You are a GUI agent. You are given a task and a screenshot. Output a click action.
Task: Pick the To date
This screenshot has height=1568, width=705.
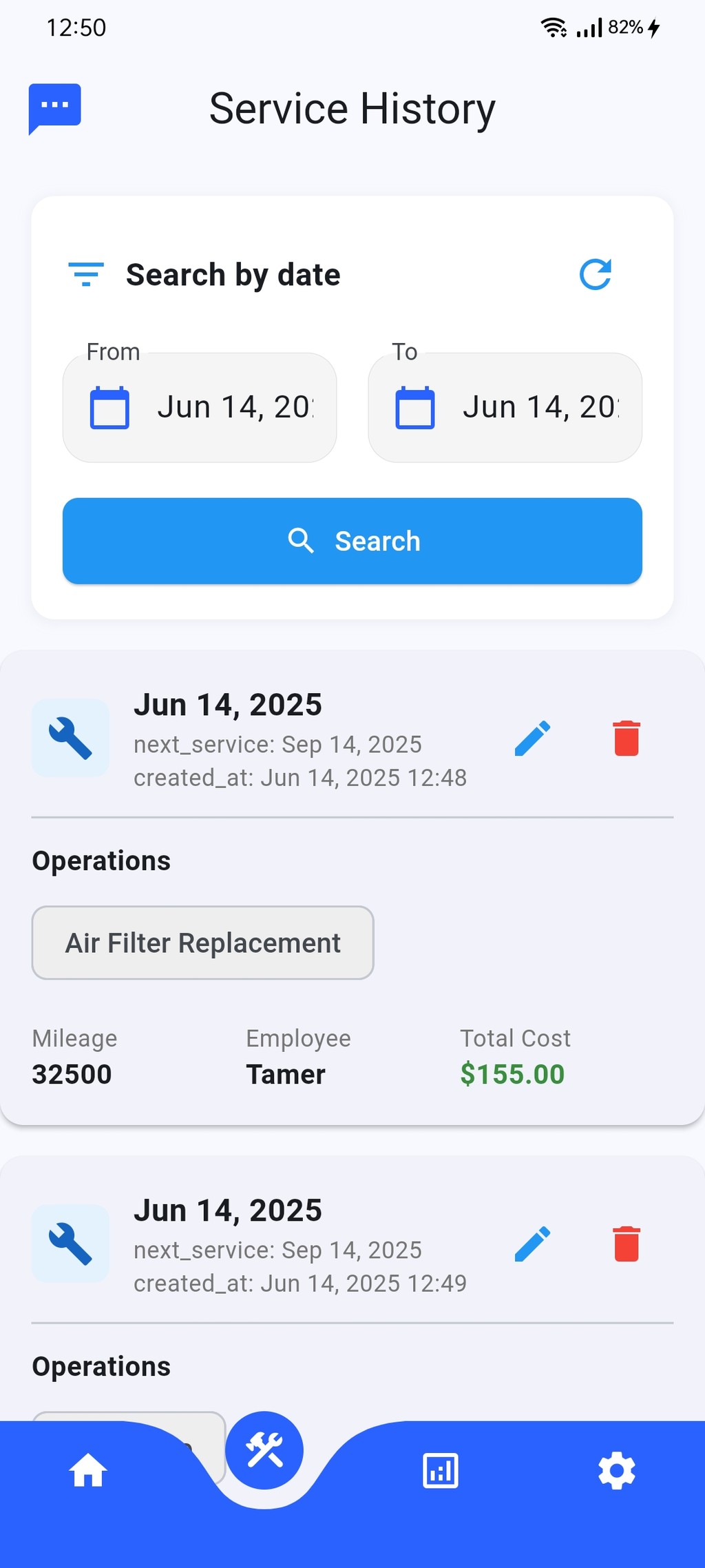pos(505,408)
